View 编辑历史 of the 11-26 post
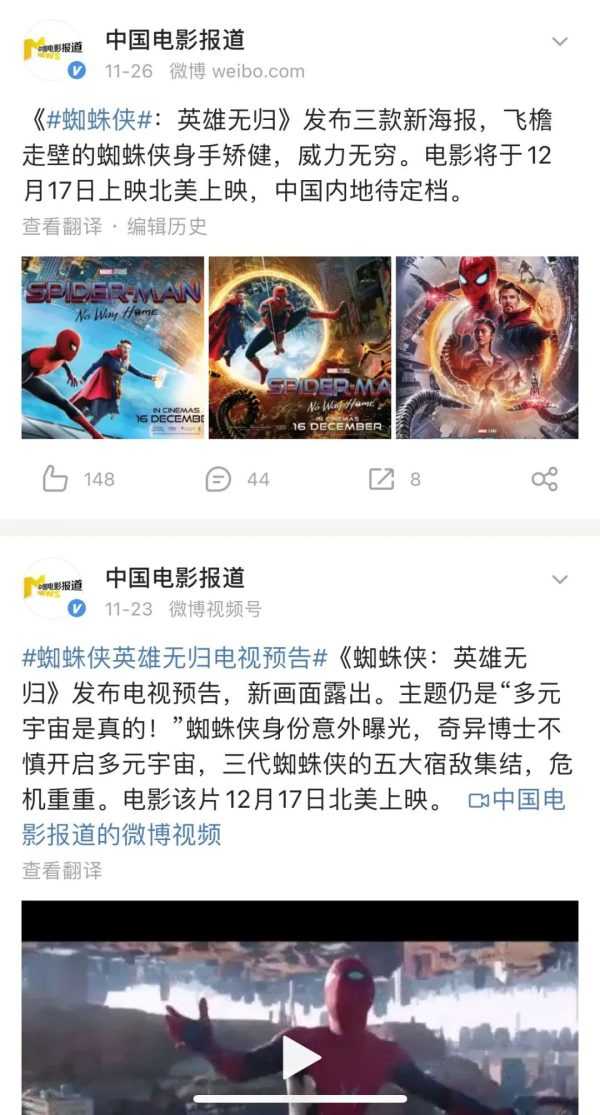 click(x=166, y=226)
